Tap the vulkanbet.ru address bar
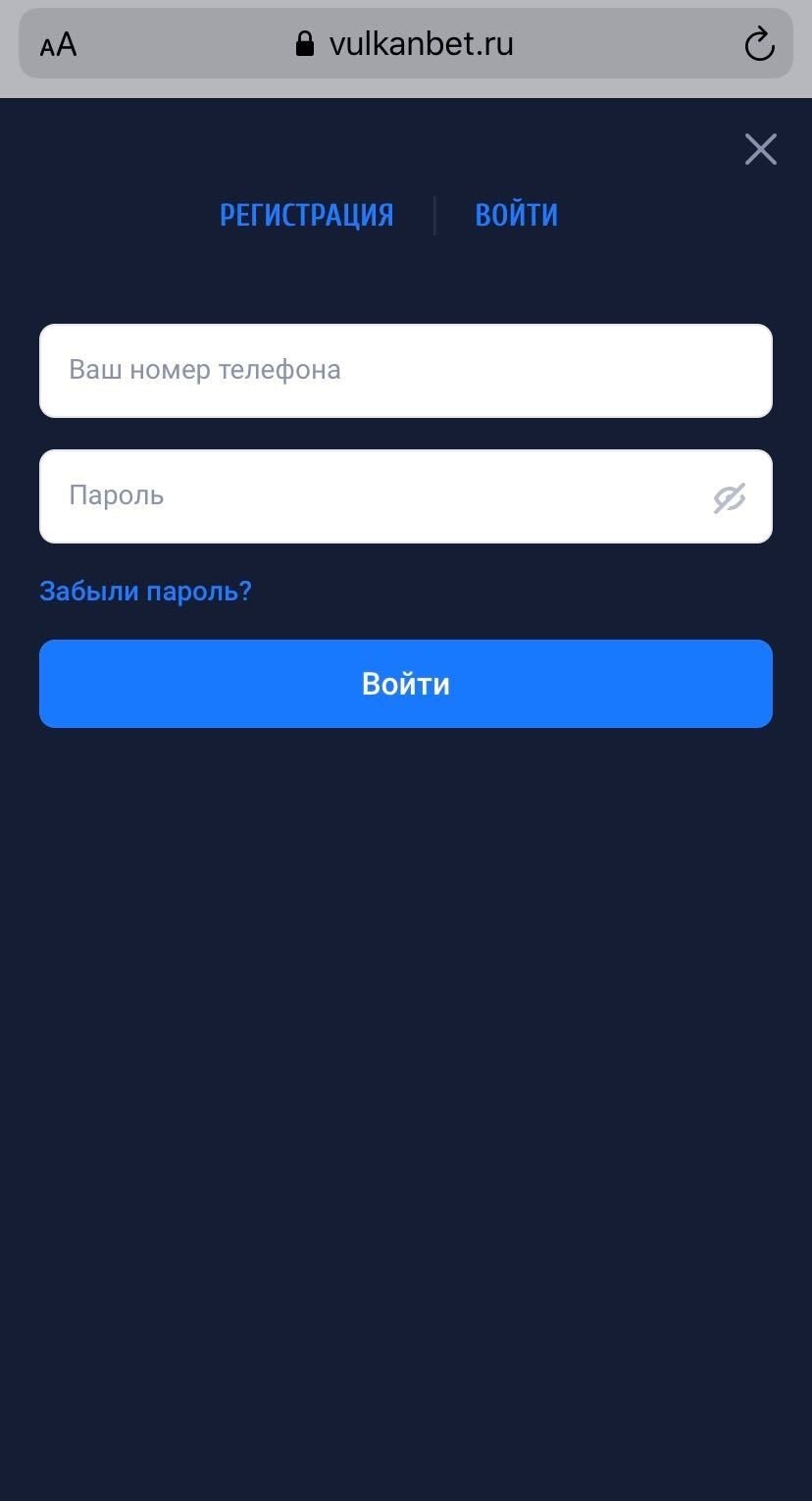Image resolution: width=812 pixels, height=1501 pixels. tap(406, 44)
